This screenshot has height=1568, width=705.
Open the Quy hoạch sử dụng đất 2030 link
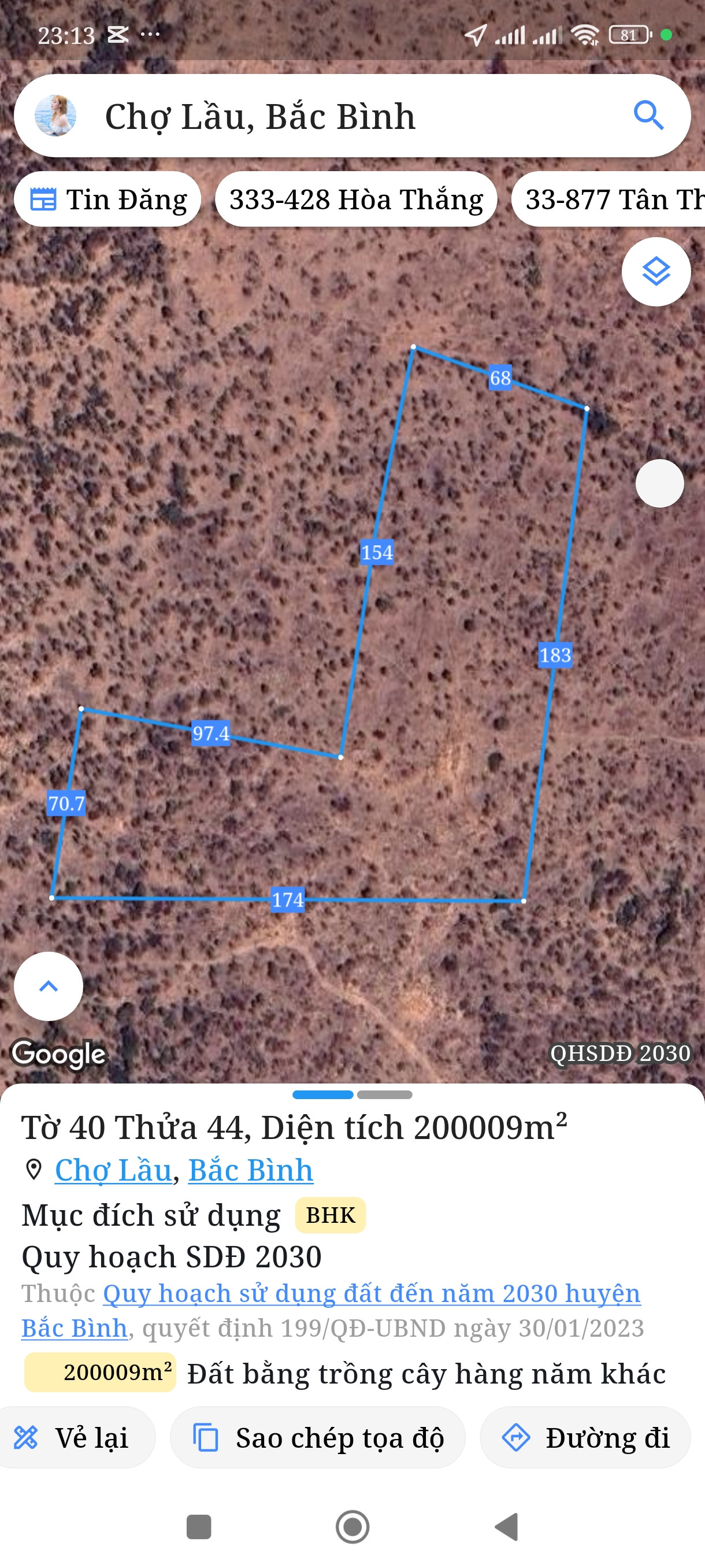click(x=371, y=1293)
